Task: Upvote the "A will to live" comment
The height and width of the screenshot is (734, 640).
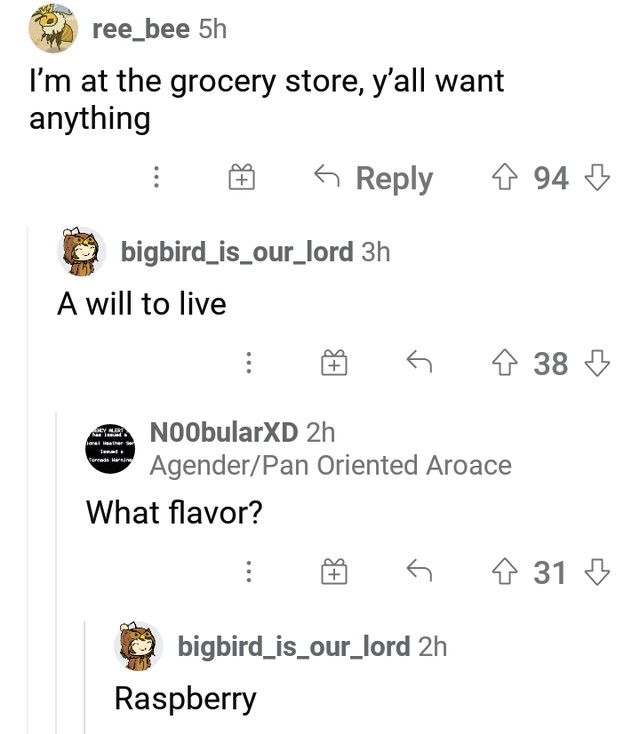Action: point(506,364)
